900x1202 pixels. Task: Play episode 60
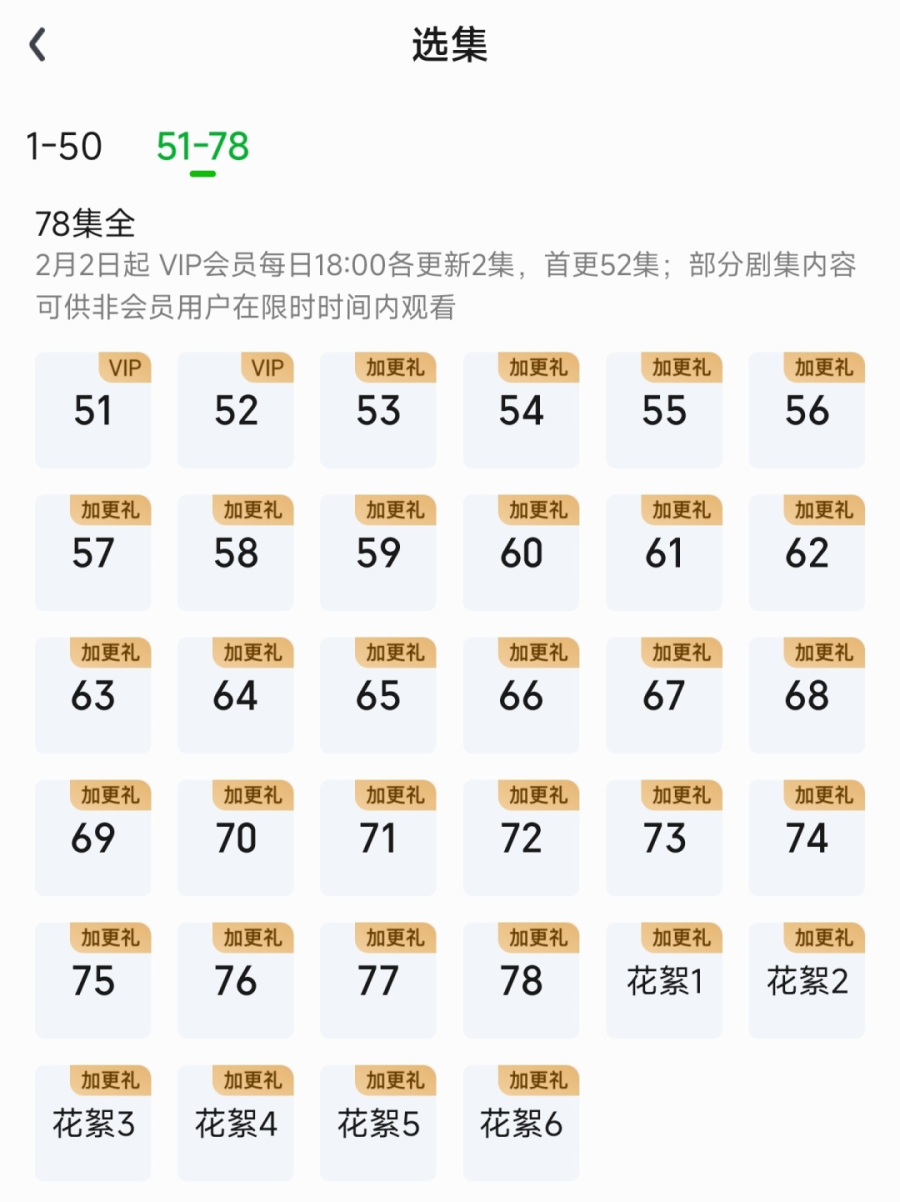click(521, 553)
